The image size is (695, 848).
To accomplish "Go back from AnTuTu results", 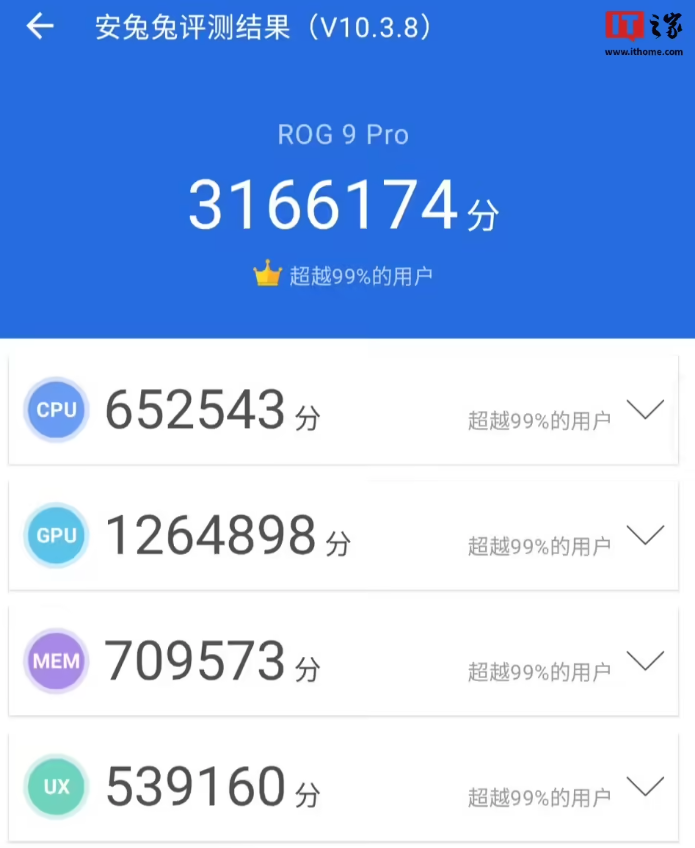I will click(40, 27).
